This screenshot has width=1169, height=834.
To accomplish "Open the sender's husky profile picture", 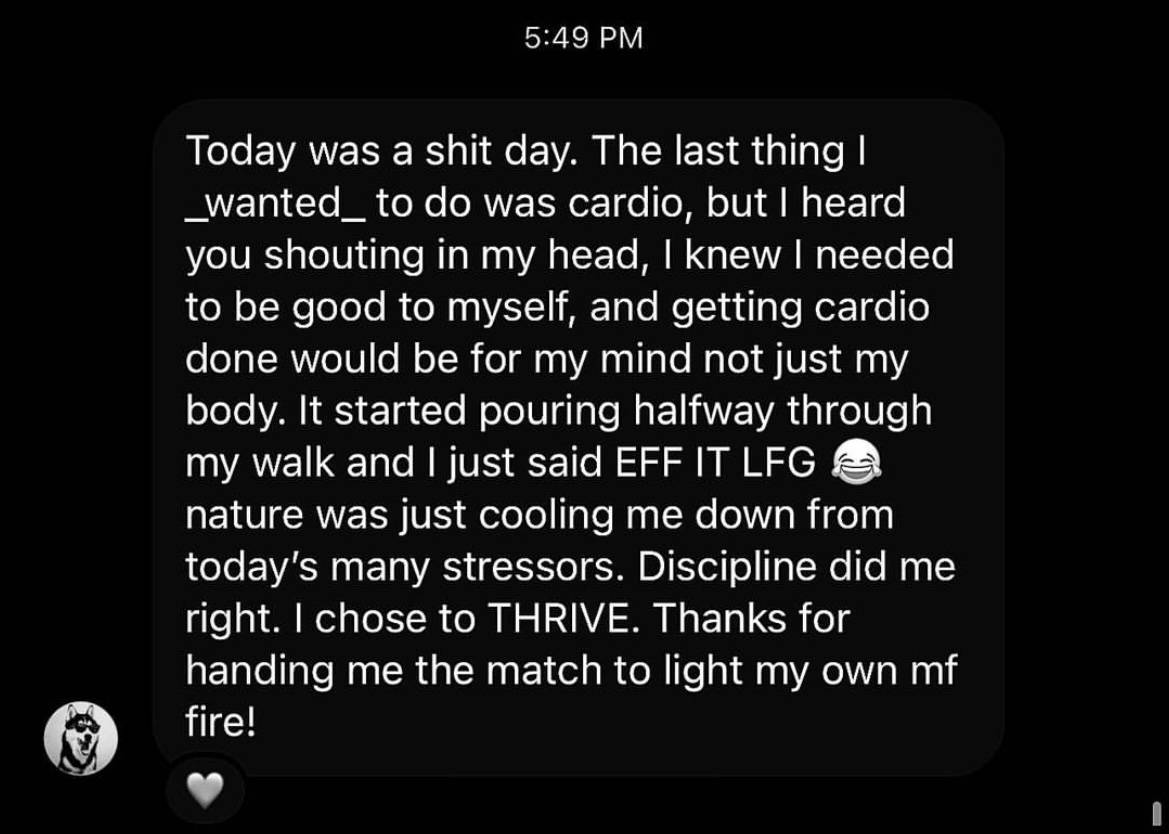I will tap(81, 739).
